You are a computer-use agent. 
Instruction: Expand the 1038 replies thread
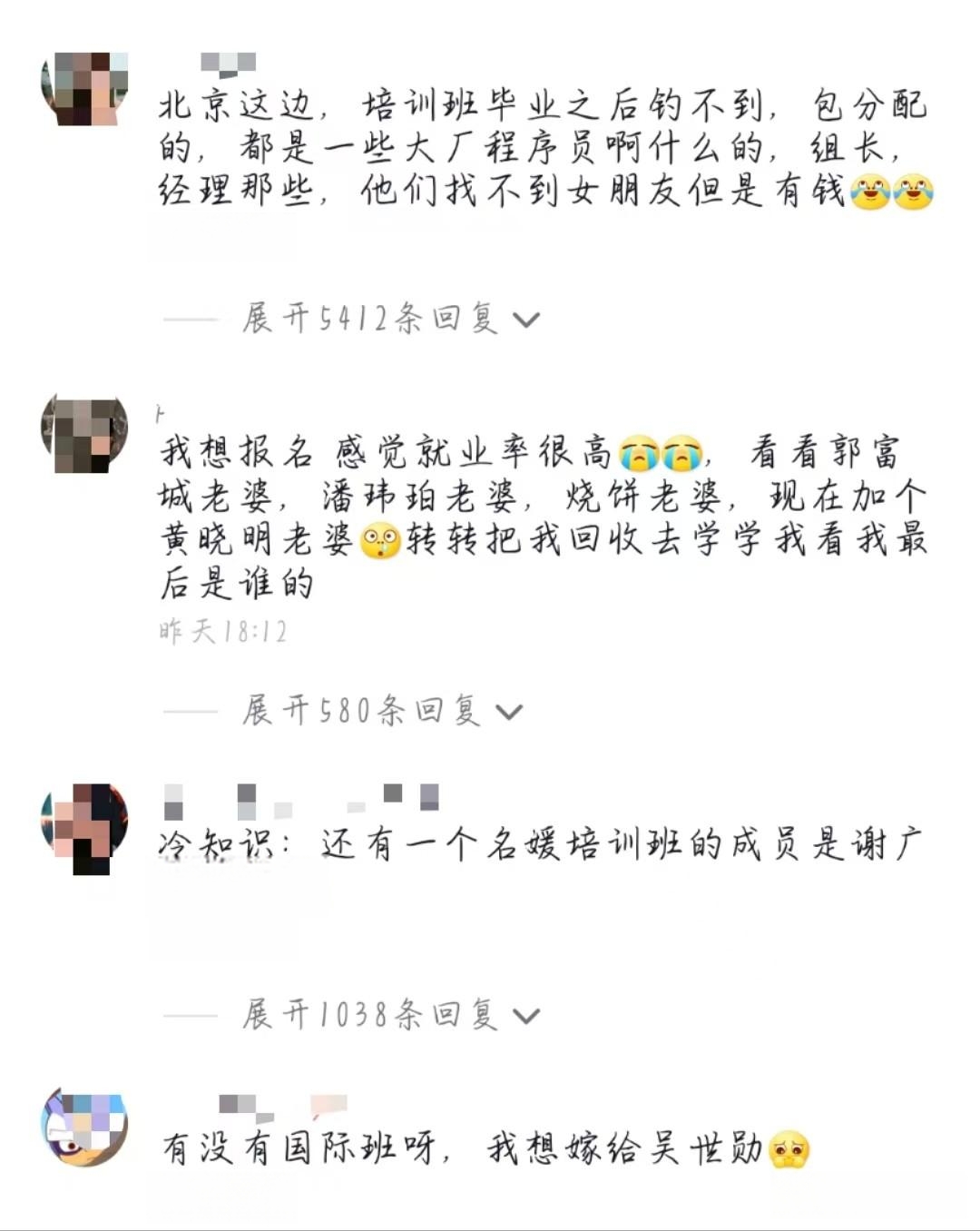coord(390,1014)
